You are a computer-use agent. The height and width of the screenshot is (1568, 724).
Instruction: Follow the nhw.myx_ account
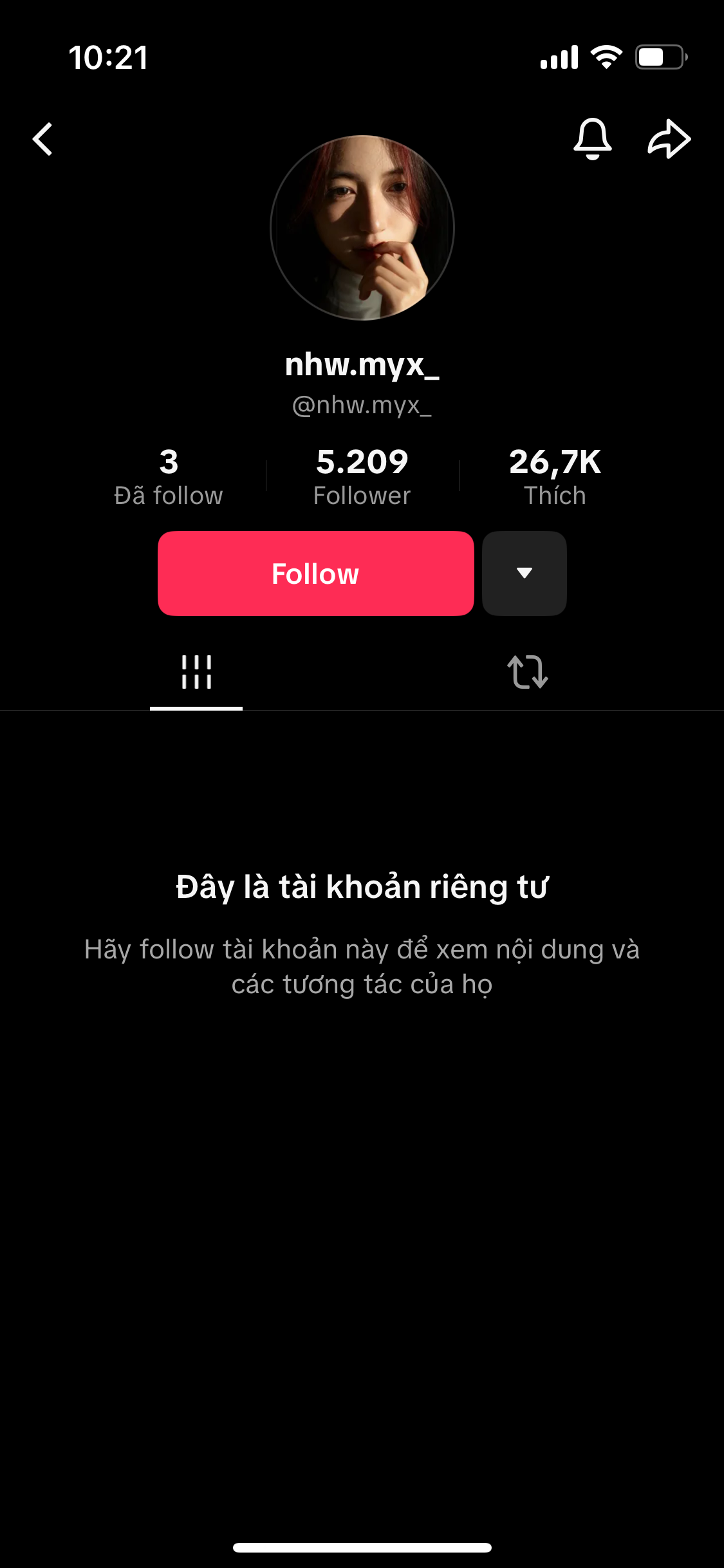(x=315, y=574)
